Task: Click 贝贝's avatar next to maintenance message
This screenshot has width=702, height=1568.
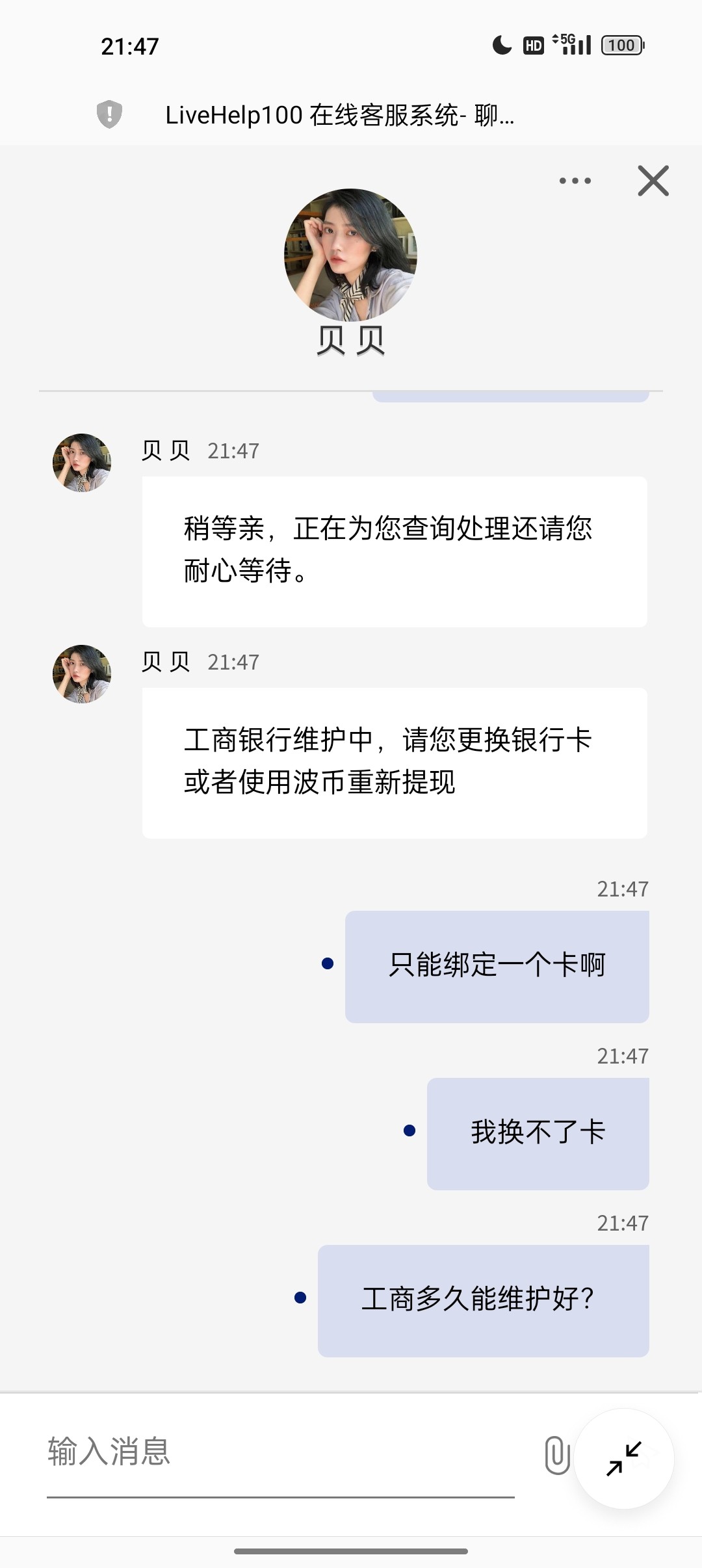Action: coord(83,674)
